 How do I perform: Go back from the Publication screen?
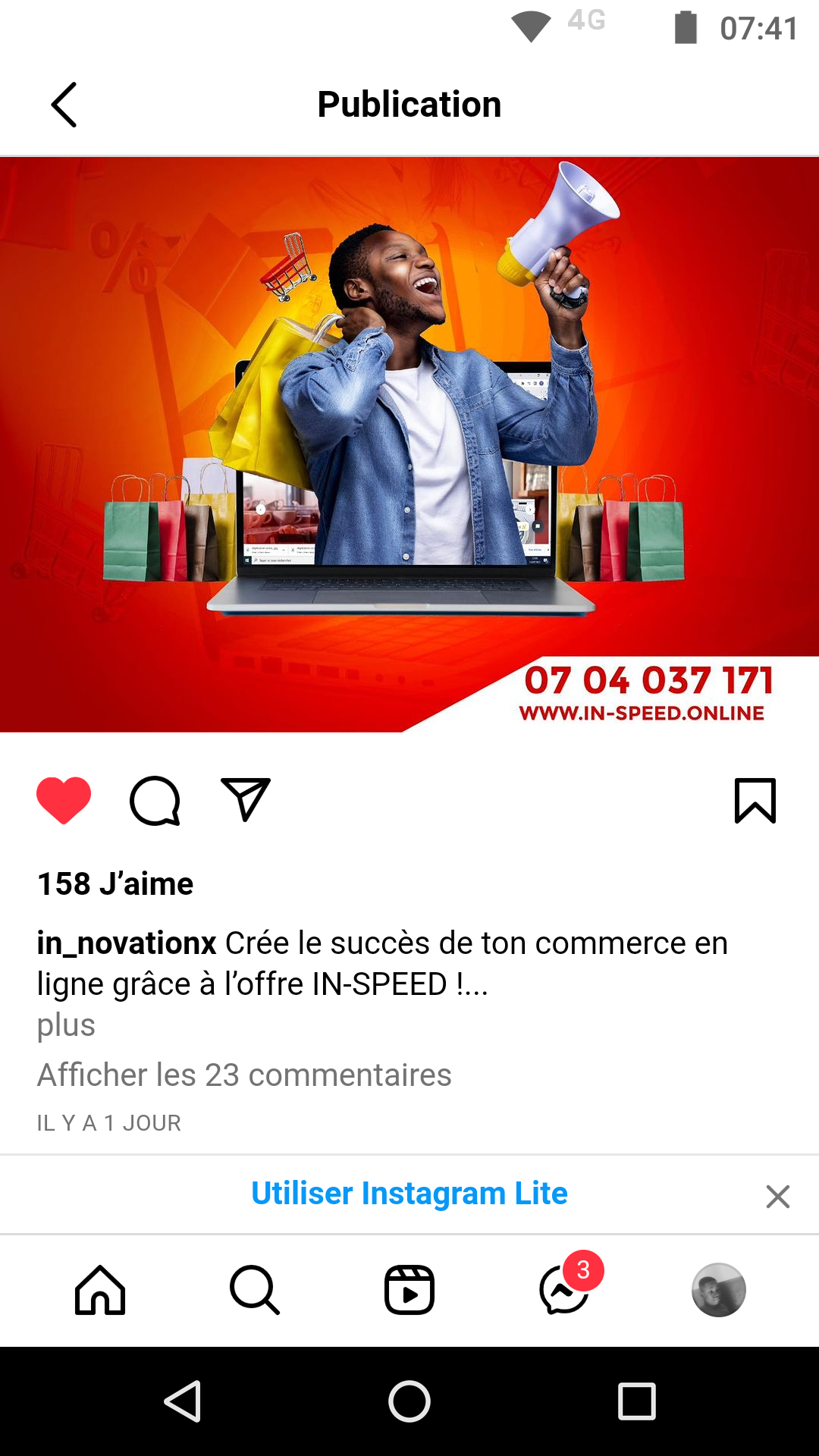(x=64, y=105)
